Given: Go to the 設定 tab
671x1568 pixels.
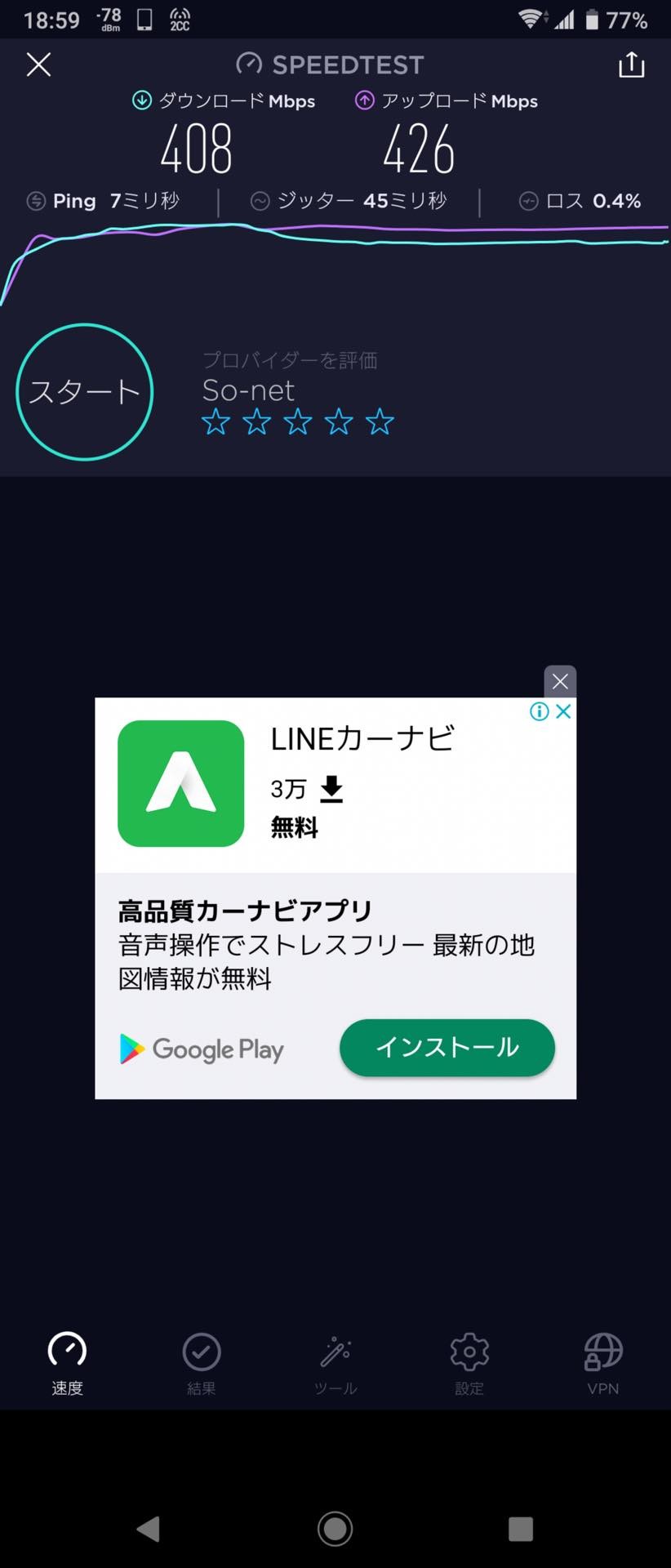Looking at the screenshot, I should [x=469, y=1364].
